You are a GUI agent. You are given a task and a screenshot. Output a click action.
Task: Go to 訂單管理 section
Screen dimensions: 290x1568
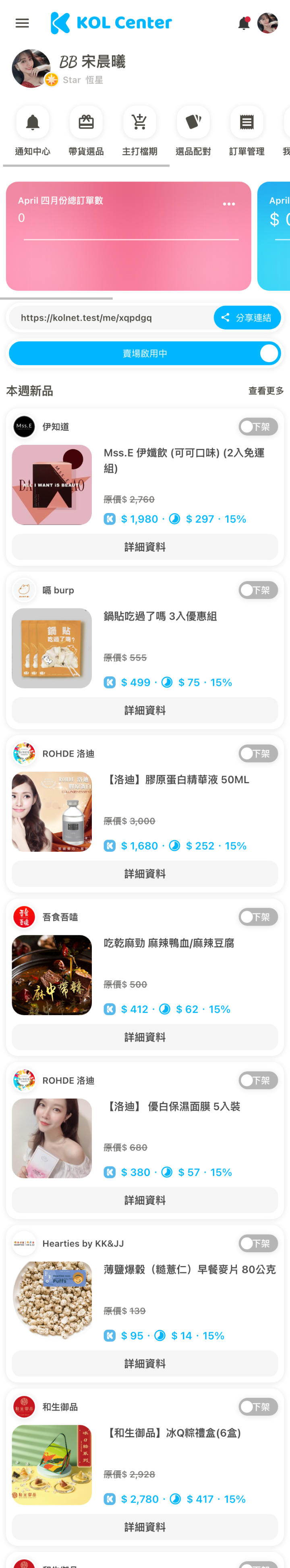coord(247,131)
